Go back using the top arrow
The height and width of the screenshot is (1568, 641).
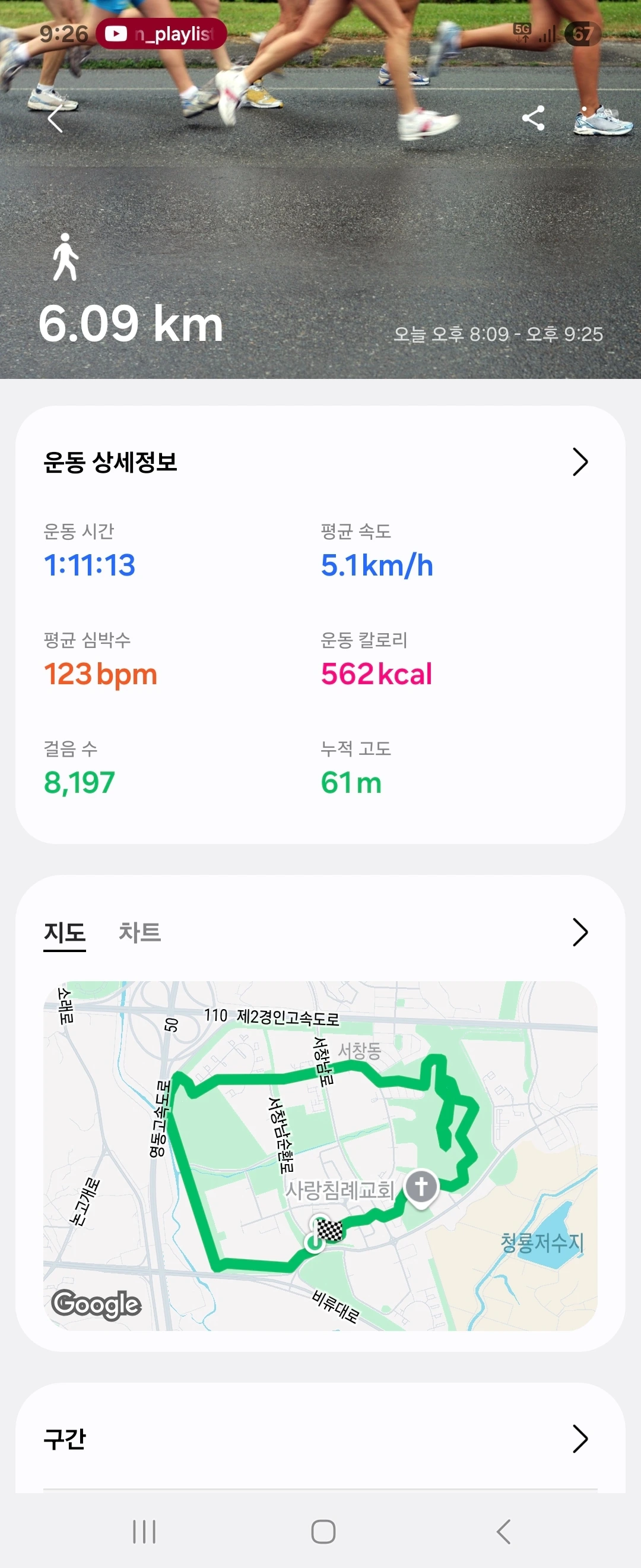coord(55,118)
